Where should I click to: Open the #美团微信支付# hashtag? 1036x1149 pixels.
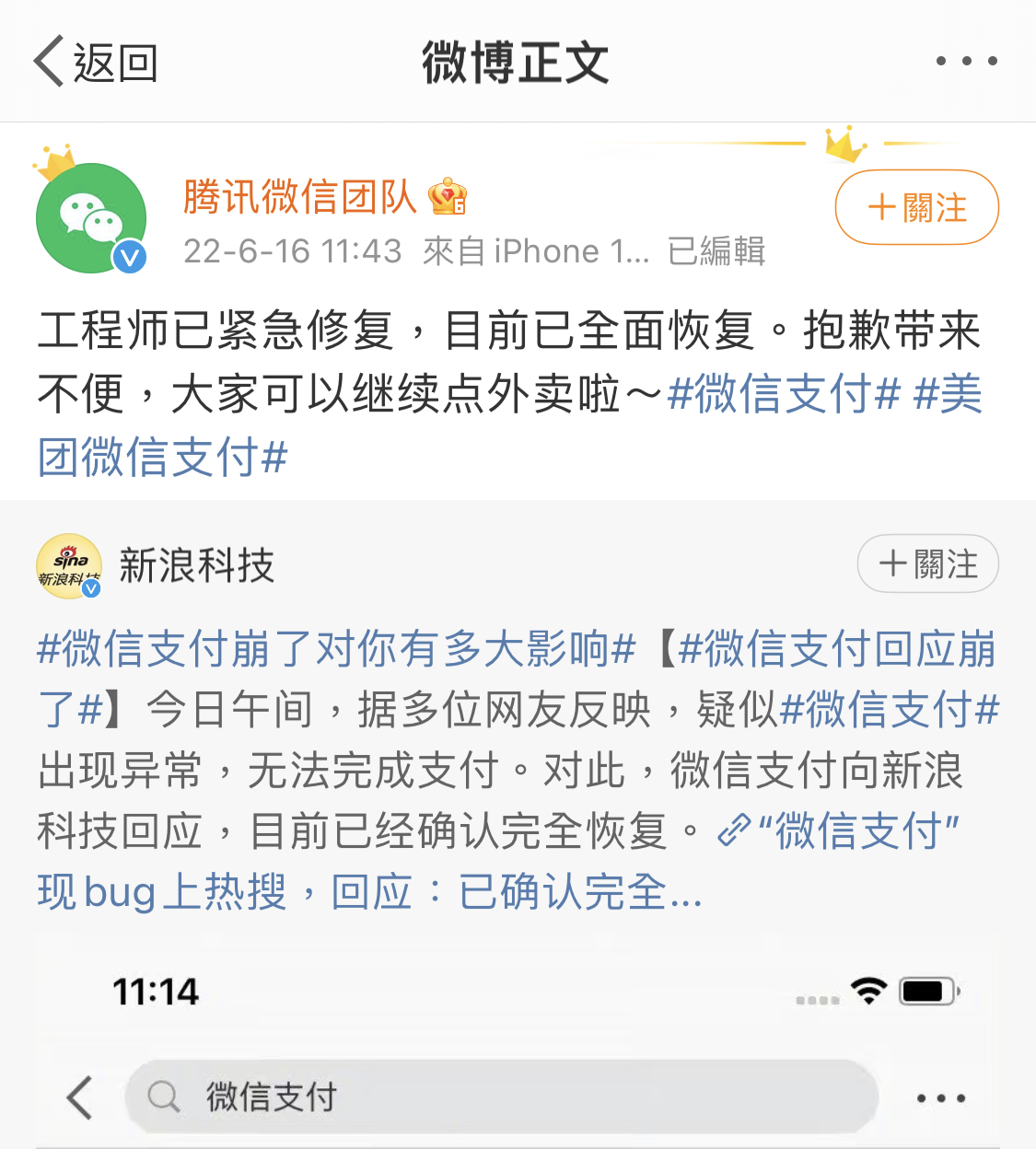pyautogui.click(x=164, y=457)
